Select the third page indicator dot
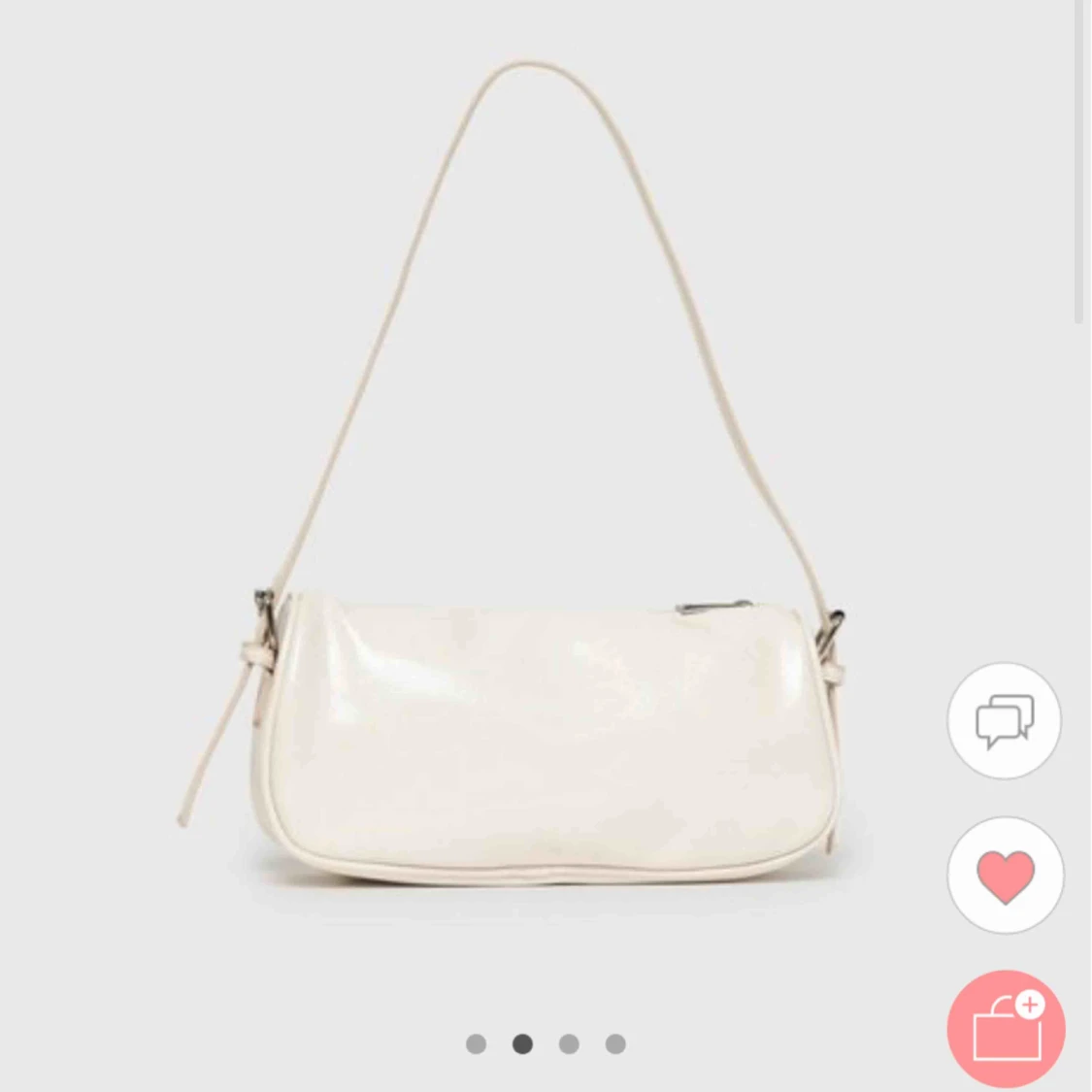Image resolution: width=1092 pixels, height=1092 pixels. [x=569, y=1044]
